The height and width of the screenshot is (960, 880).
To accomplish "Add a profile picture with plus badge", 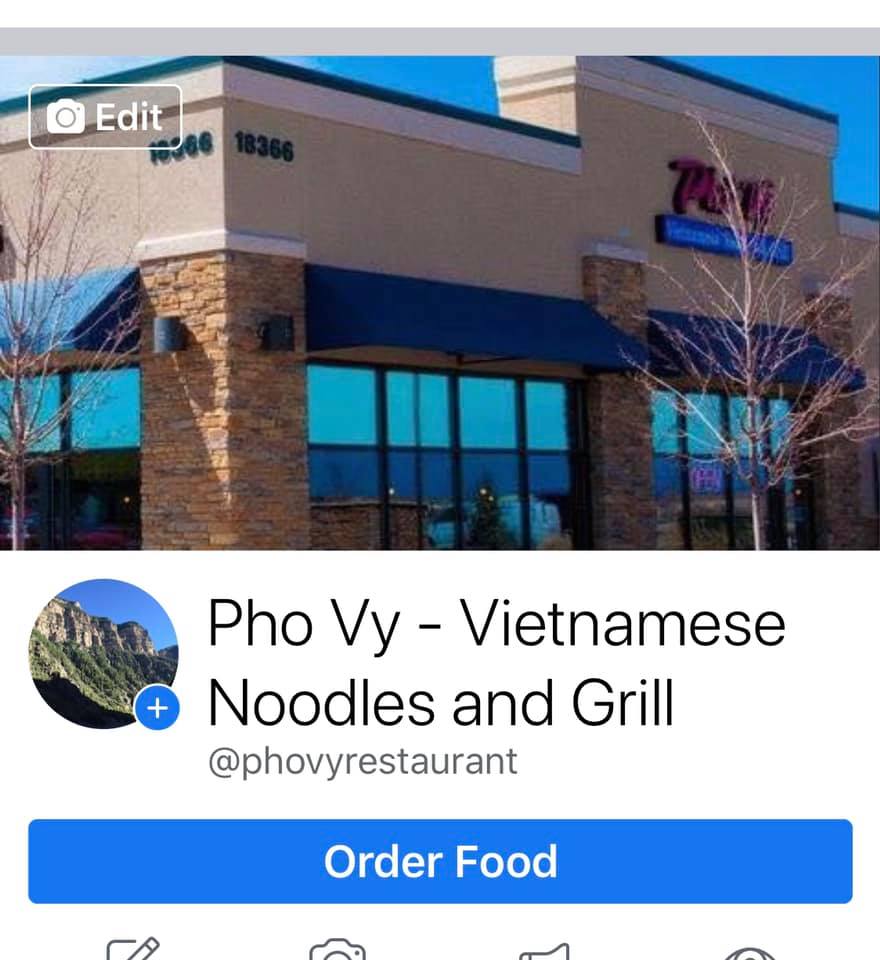I will 157,708.
